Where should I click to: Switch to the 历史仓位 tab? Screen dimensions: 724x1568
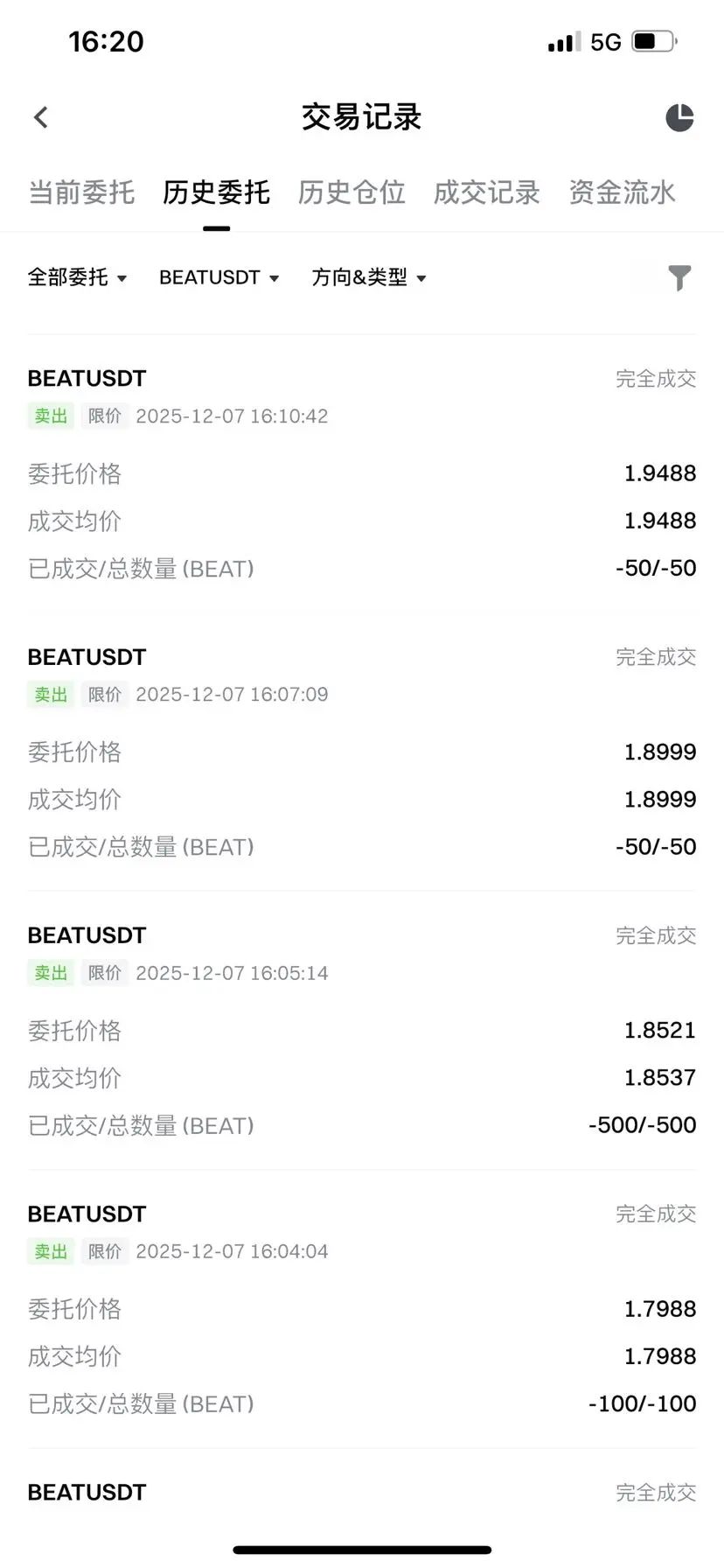[352, 192]
